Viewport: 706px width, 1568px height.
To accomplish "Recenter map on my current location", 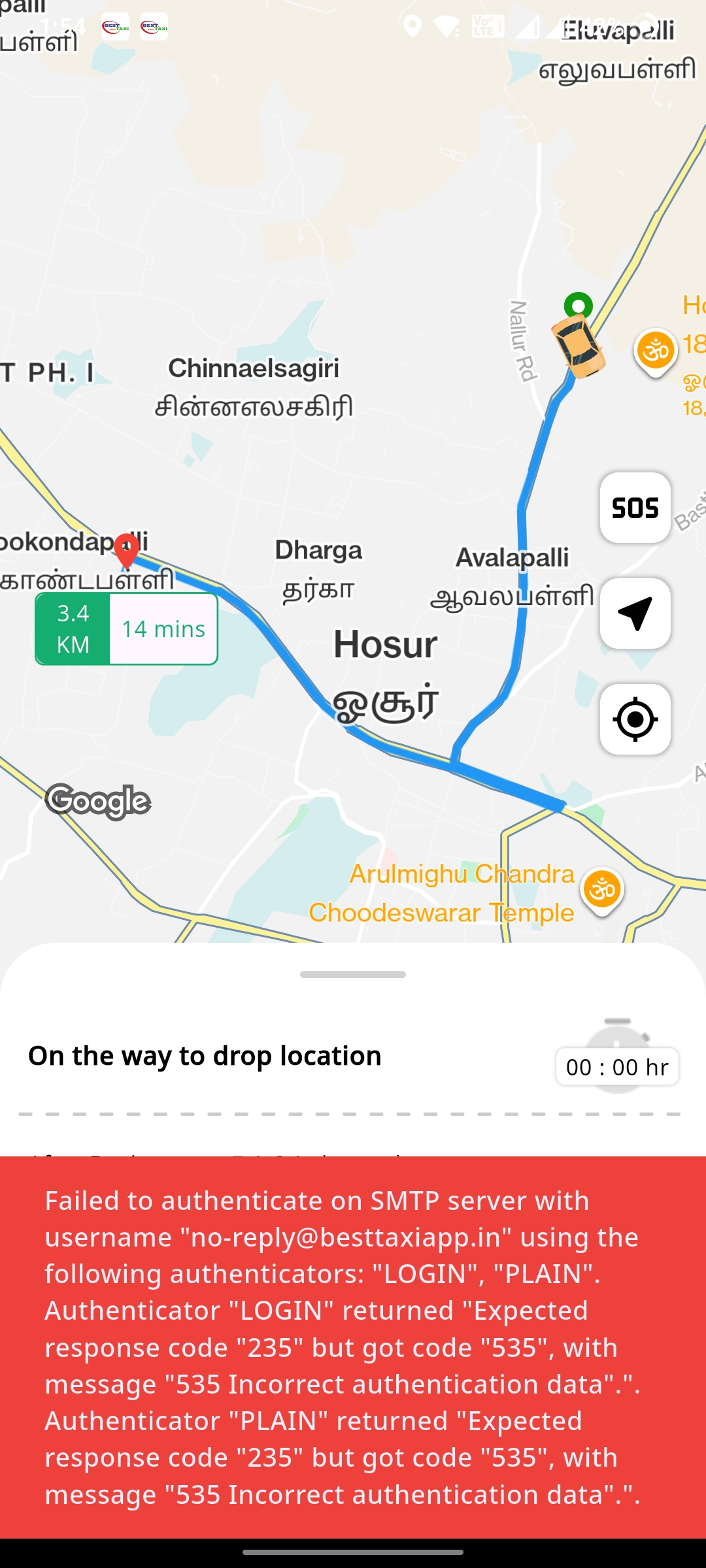I will [635, 719].
